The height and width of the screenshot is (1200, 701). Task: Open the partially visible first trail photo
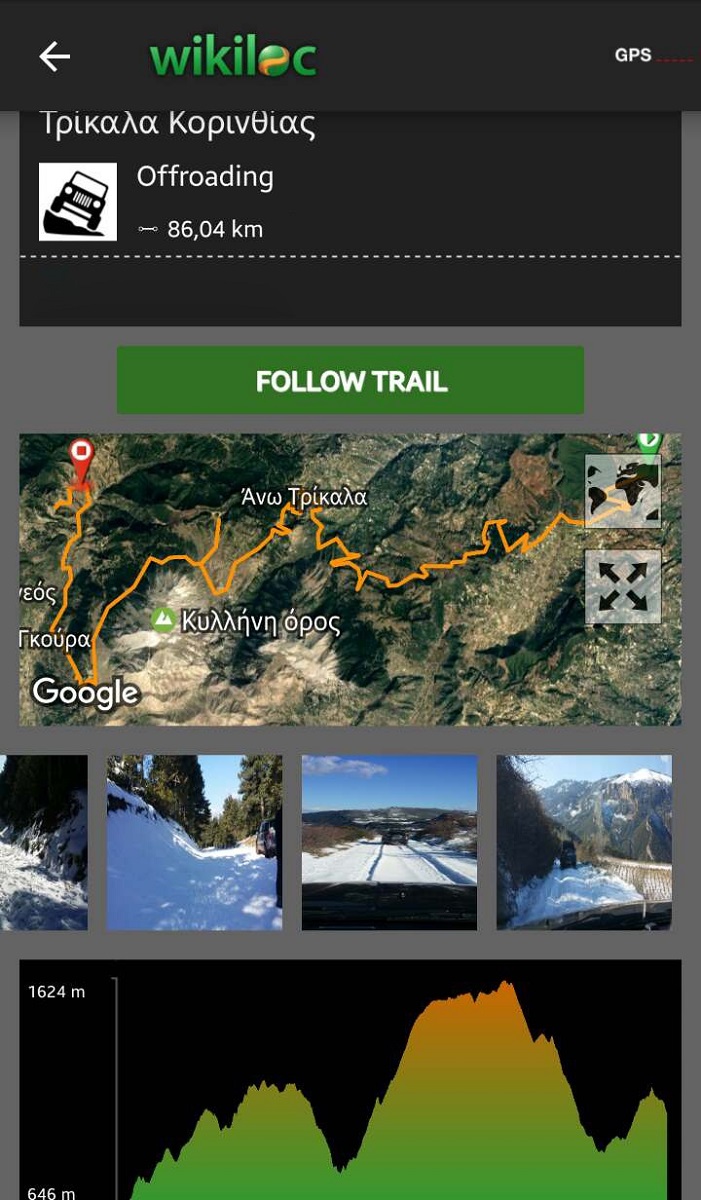tap(44, 842)
